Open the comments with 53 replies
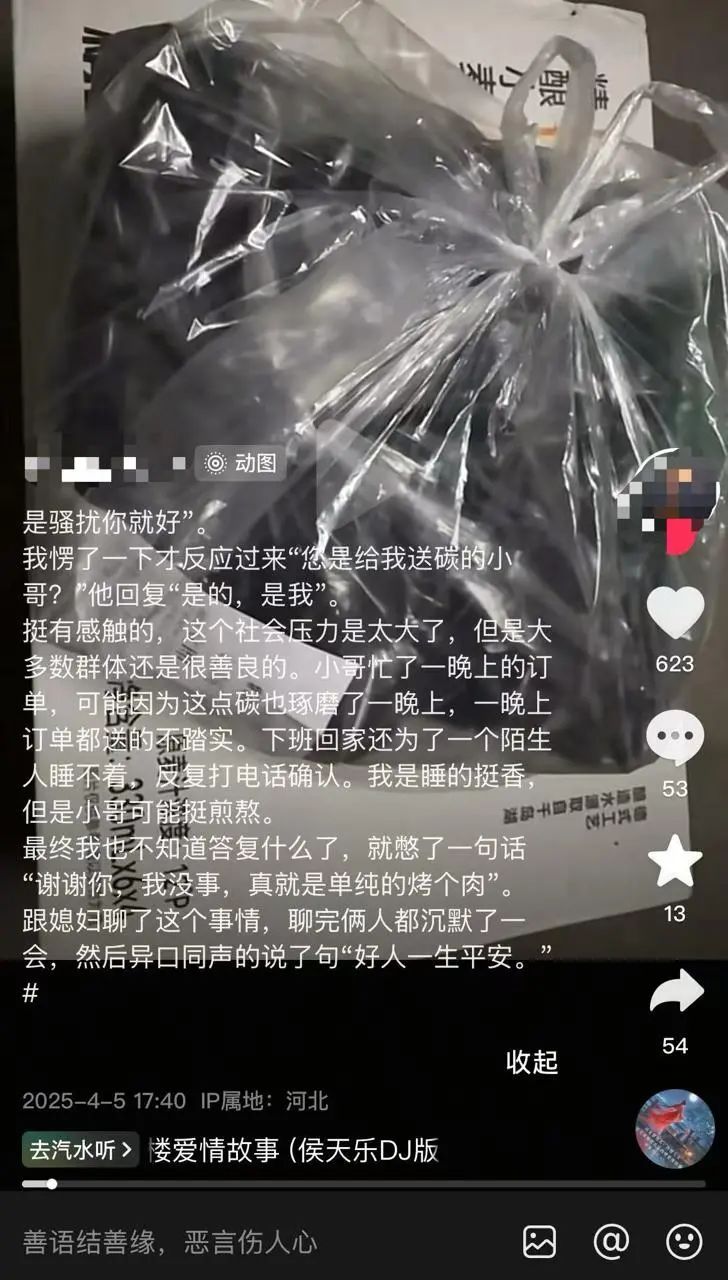 coord(675,738)
